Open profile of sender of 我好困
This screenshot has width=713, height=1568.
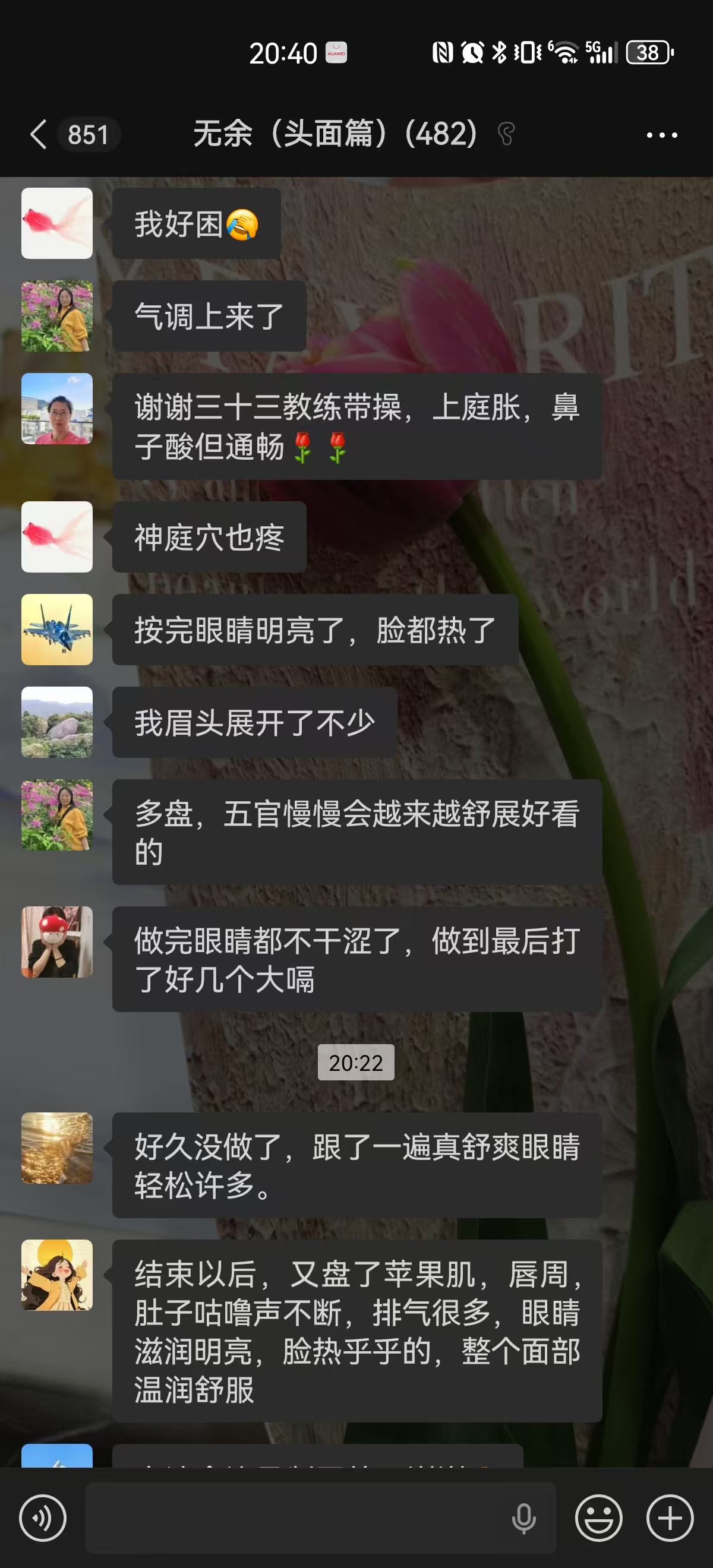(56, 223)
